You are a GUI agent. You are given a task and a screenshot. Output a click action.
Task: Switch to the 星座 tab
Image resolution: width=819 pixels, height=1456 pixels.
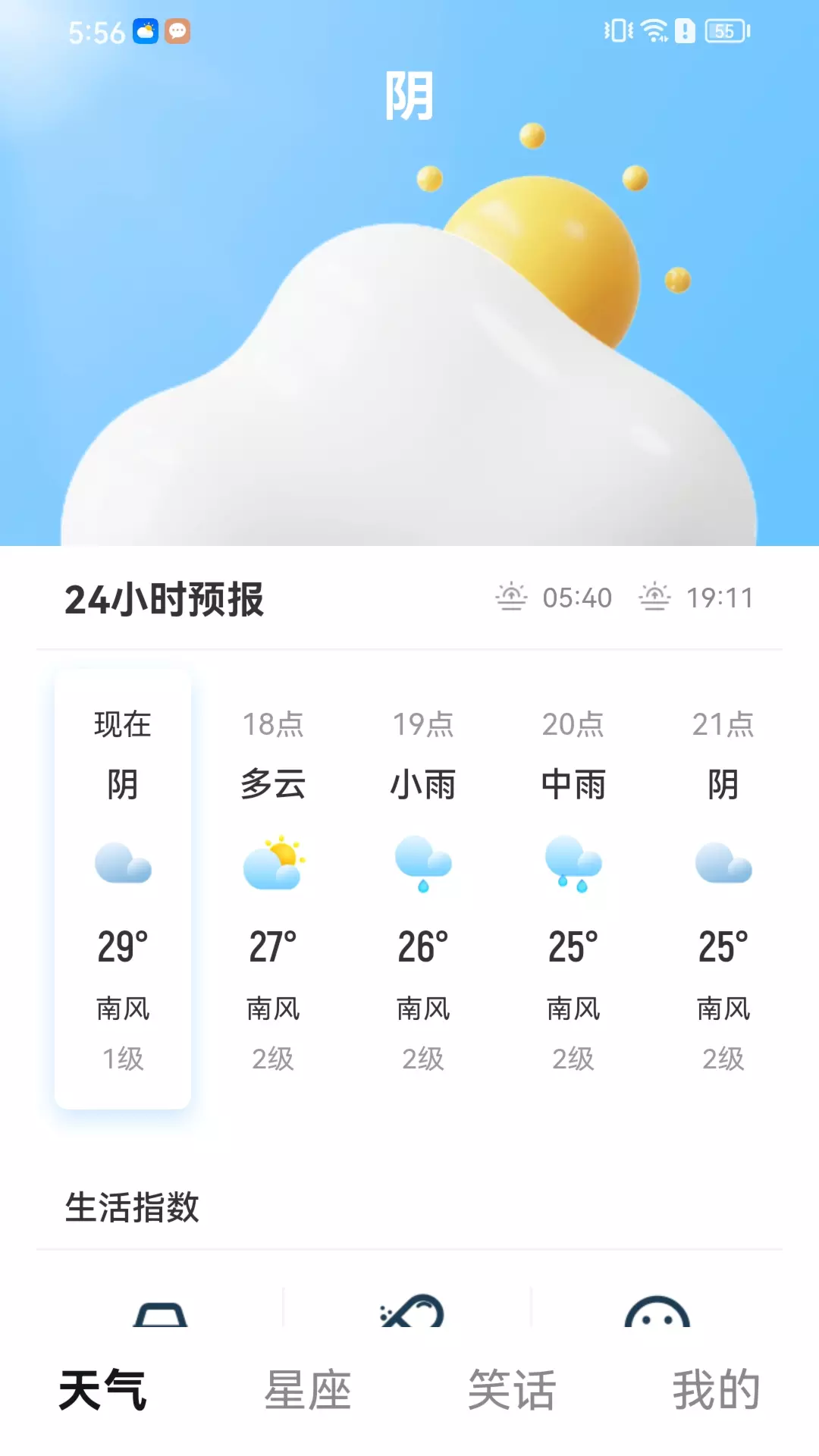pos(307,1390)
